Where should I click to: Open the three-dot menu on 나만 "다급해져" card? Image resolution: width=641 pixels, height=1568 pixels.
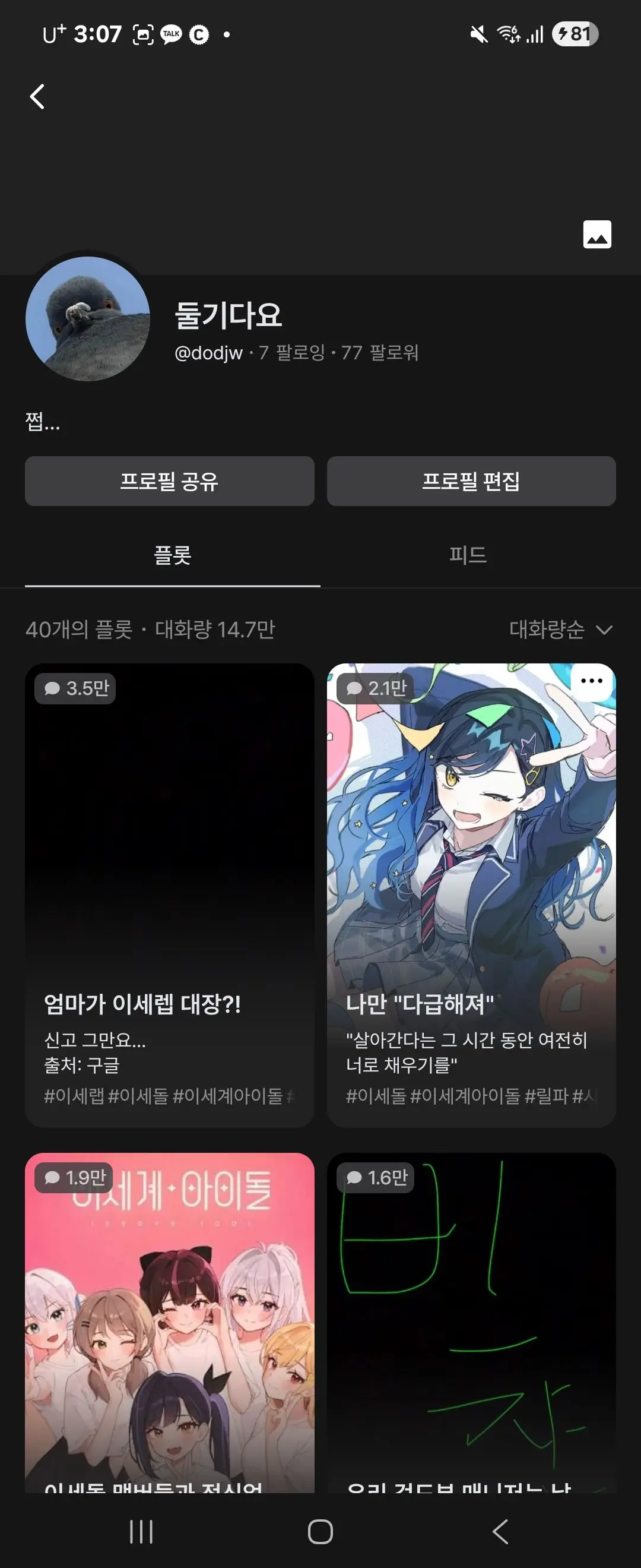pyautogui.click(x=591, y=681)
